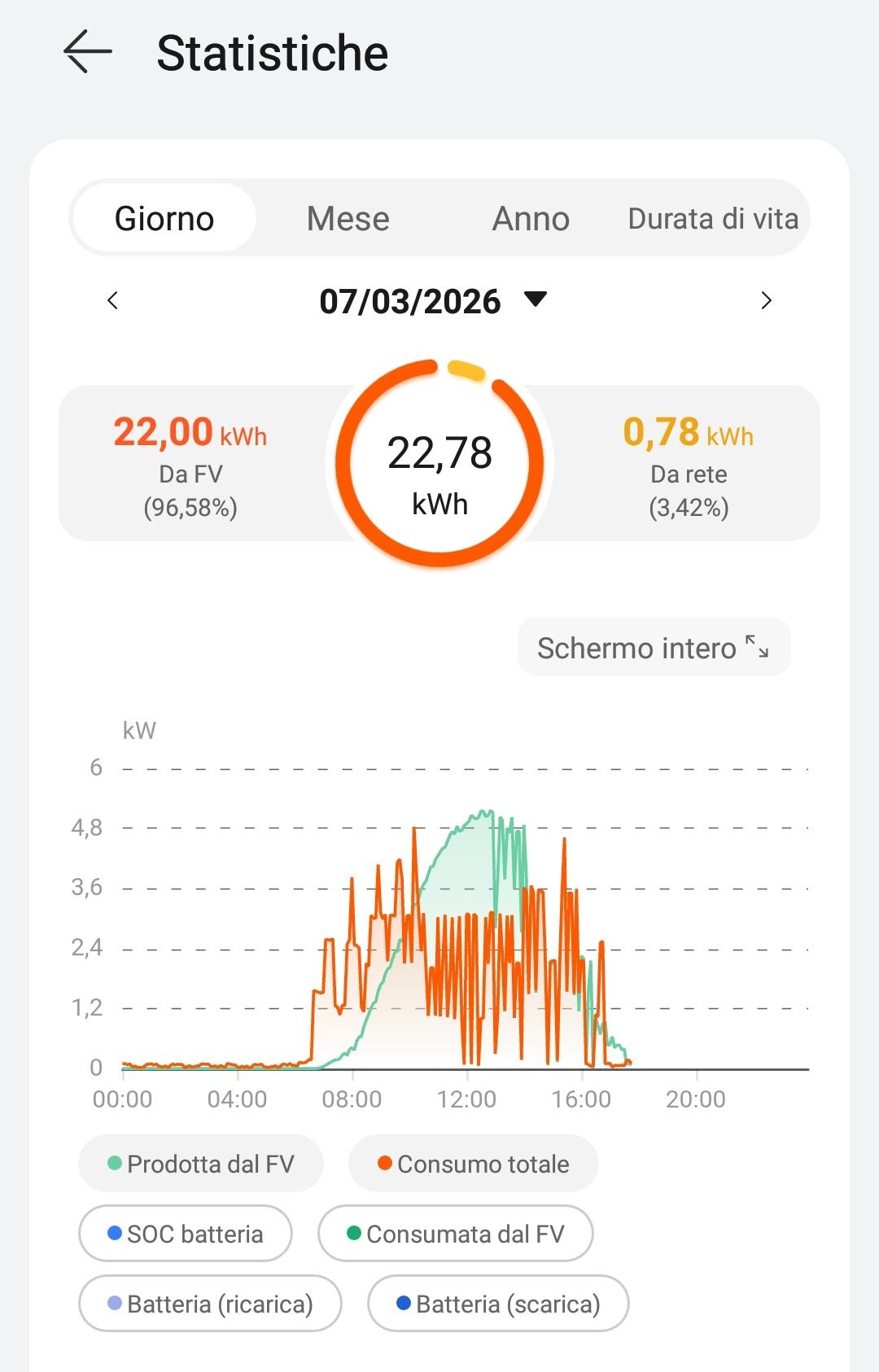Open the Durata di vita tab
Viewport: 879px width, 1372px height.
pyautogui.click(x=713, y=218)
